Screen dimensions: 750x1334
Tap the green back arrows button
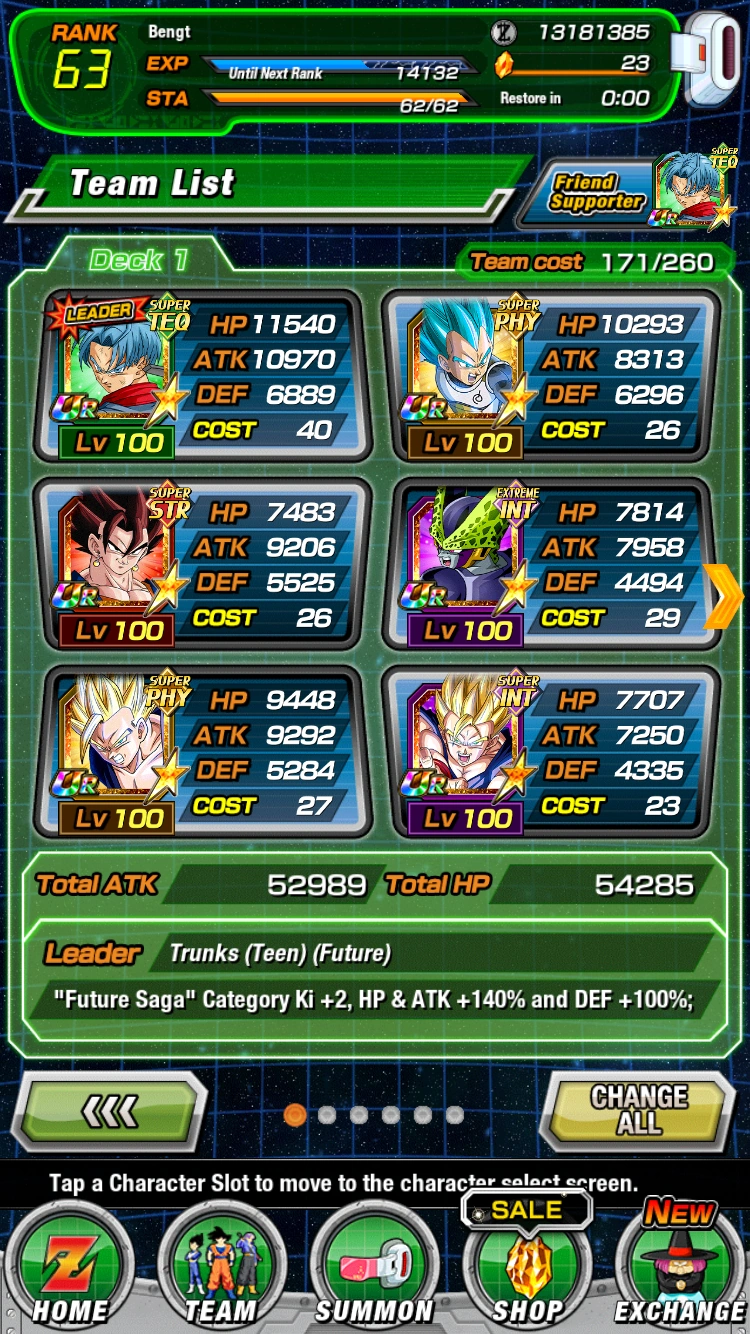coord(110,1111)
